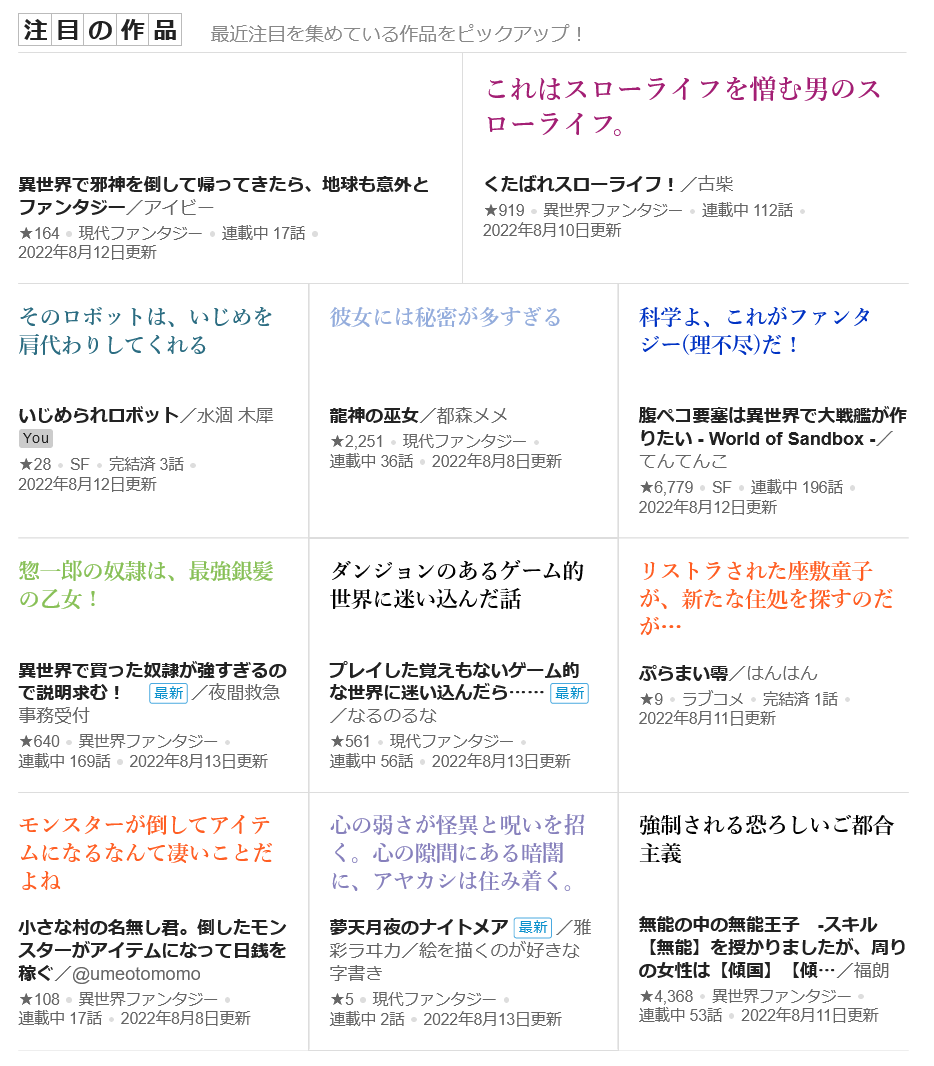Open the novel 小さな村の名無し君

point(152,926)
